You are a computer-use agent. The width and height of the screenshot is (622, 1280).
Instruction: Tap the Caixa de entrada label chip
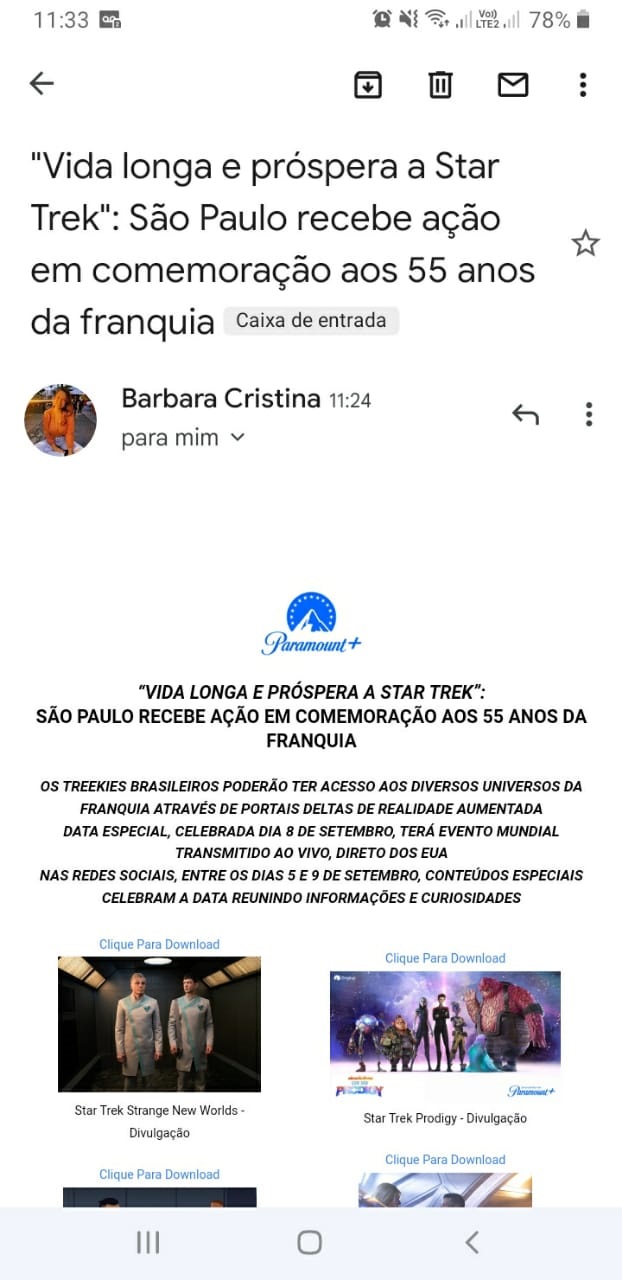pyautogui.click(x=311, y=321)
